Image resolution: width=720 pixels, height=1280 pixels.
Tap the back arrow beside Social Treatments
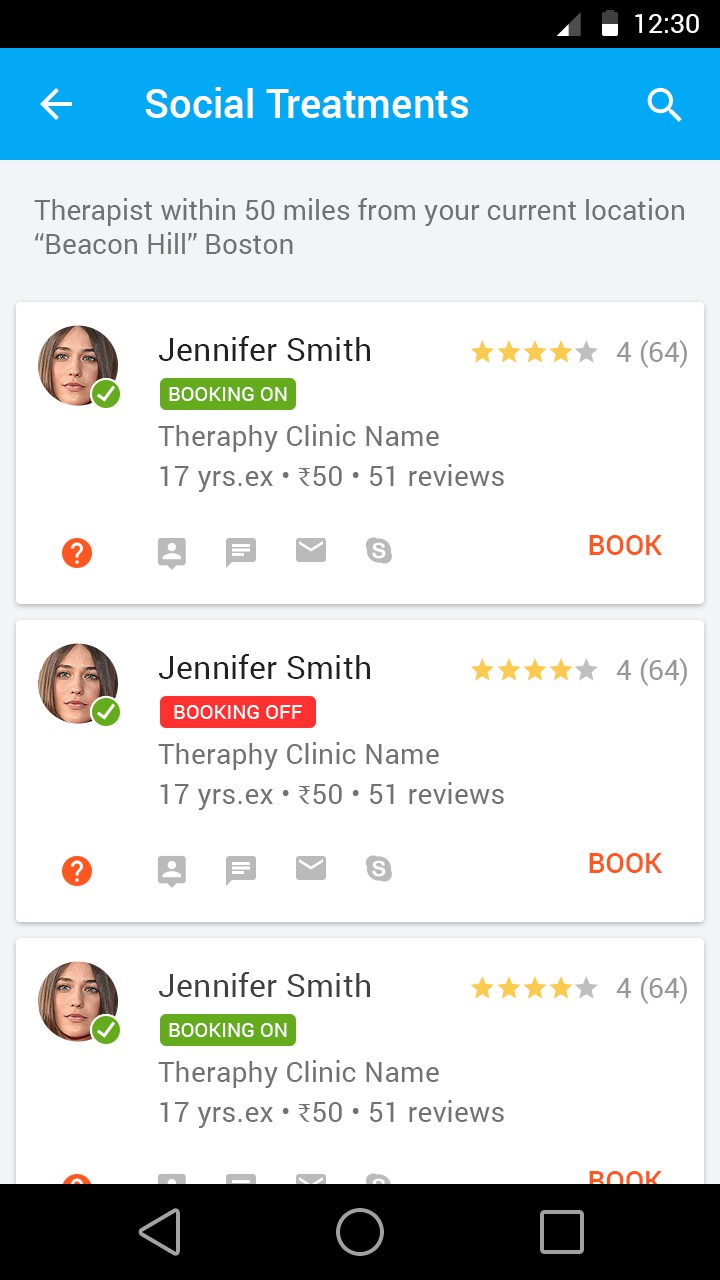56,104
